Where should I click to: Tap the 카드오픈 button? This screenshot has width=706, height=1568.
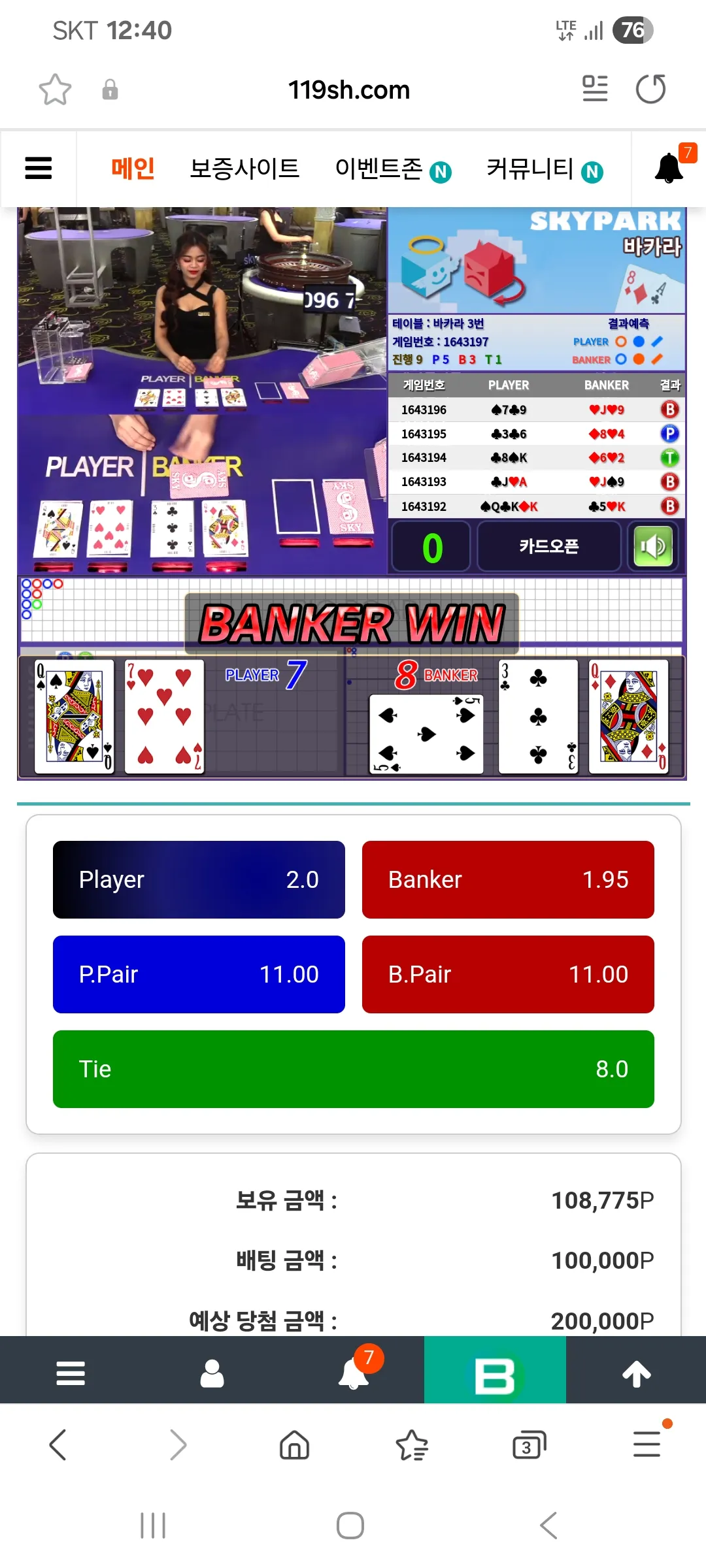coord(549,547)
